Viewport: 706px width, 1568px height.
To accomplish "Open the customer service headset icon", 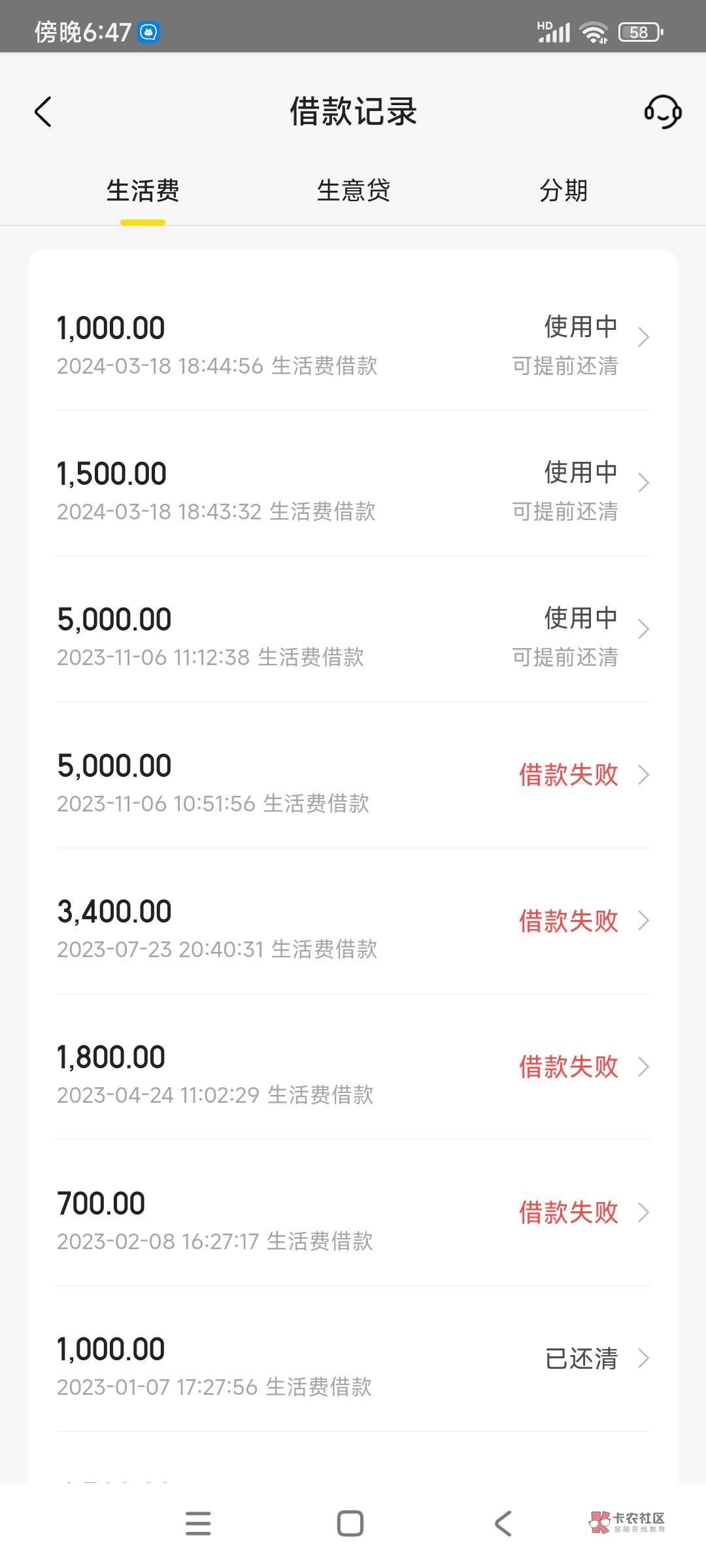I will (662, 112).
